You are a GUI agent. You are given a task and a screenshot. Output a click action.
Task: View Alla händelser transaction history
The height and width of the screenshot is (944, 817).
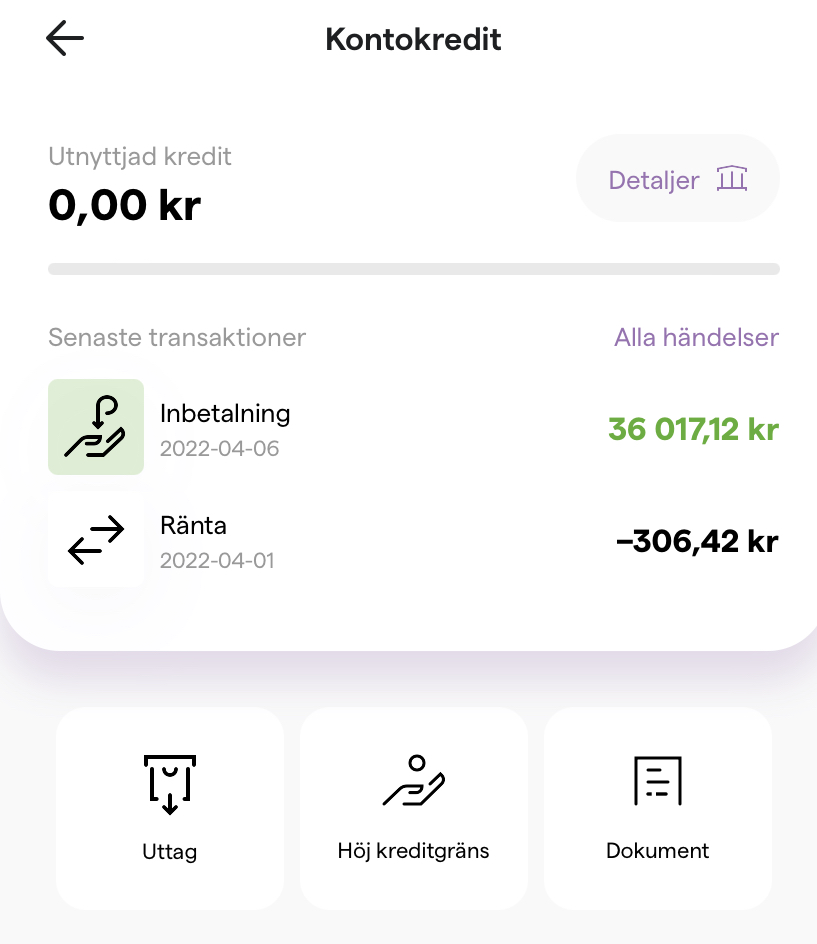[696, 337]
